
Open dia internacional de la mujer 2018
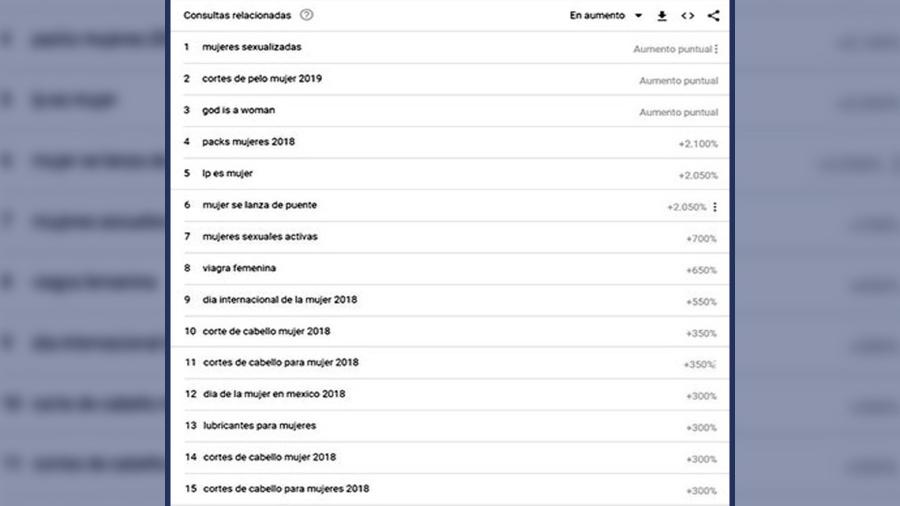279,300
